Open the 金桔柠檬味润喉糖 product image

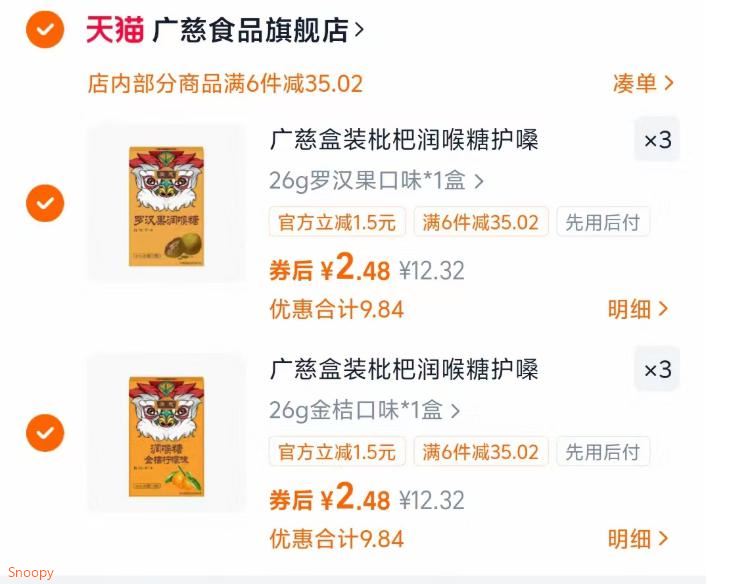tap(166, 433)
